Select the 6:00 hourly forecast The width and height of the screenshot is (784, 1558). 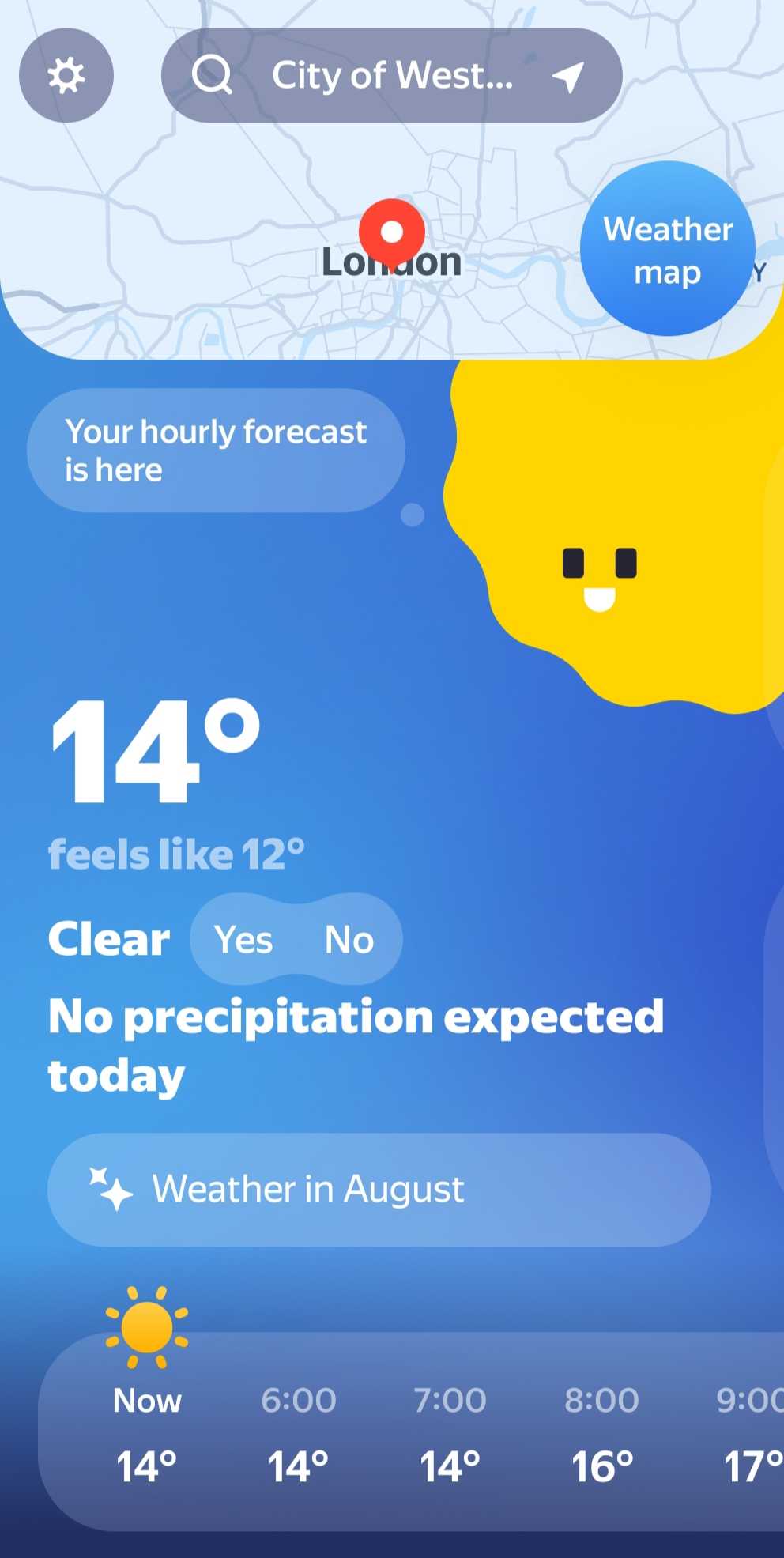tap(299, 1434)
